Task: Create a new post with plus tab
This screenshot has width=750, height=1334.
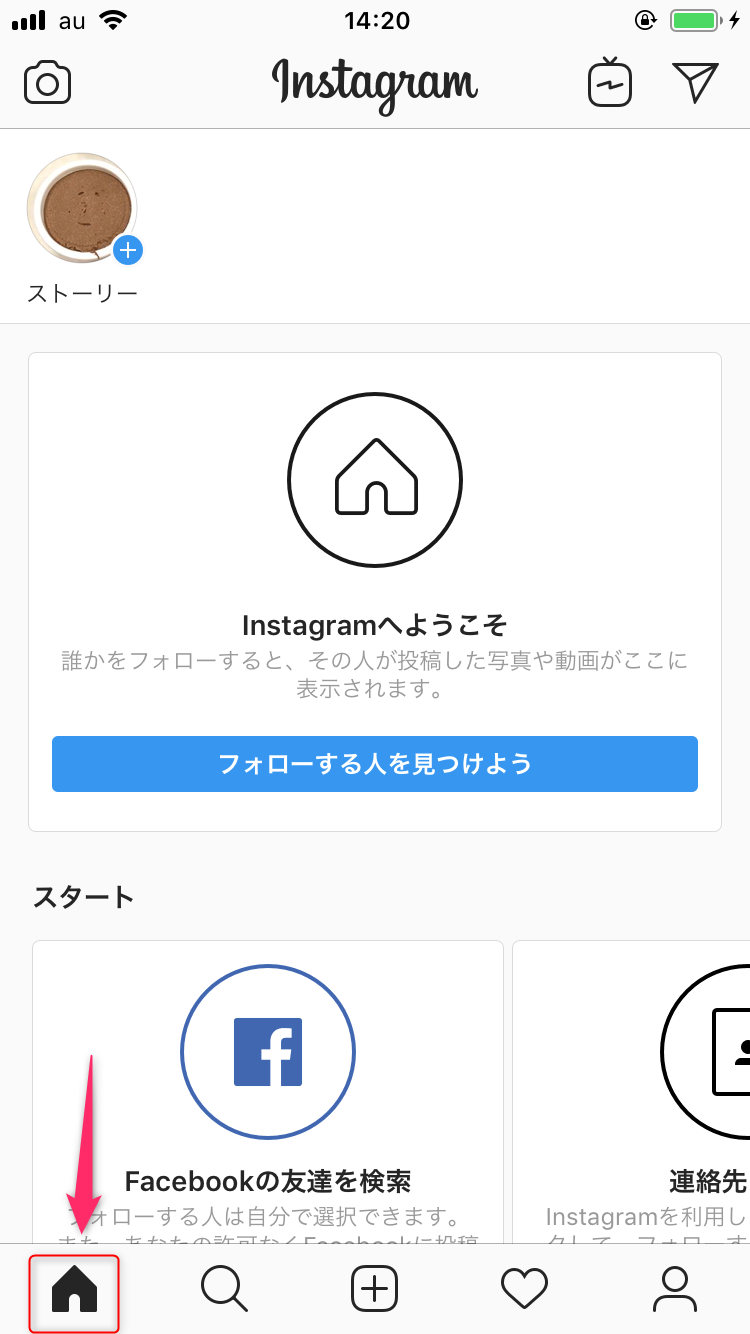Action: pyautogui.click(x=375, y=1289)
